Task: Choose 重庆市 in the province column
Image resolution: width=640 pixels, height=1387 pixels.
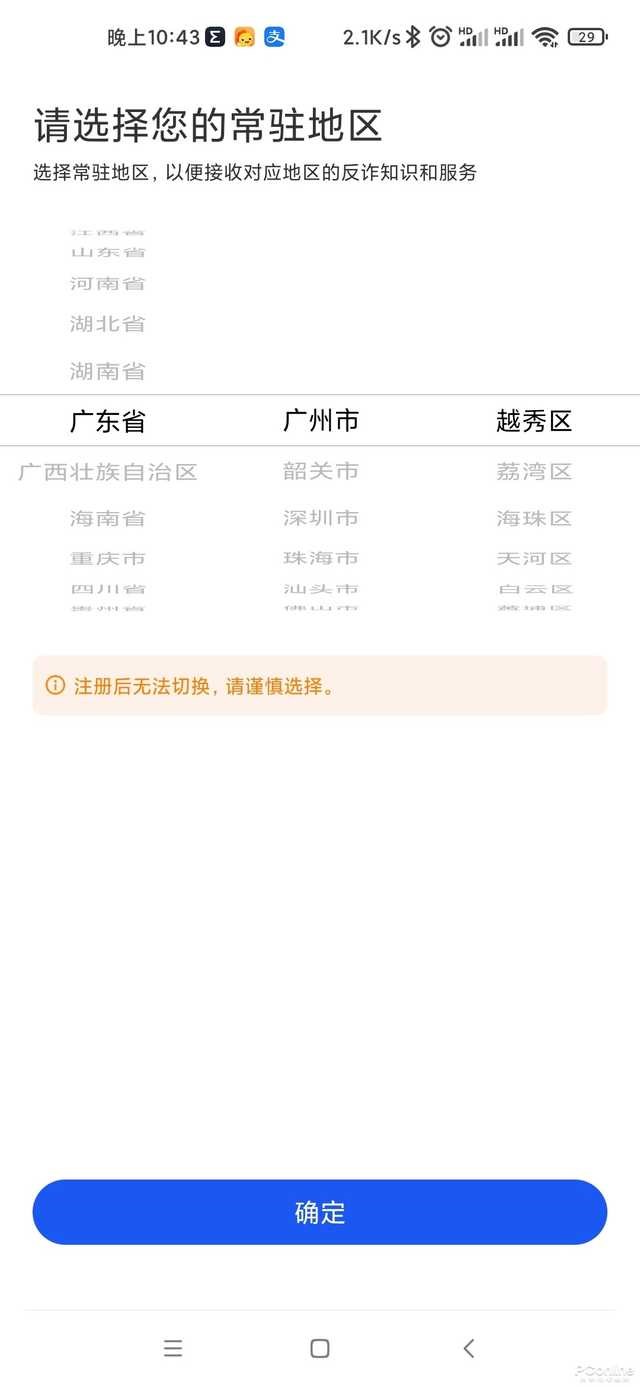Action: [x=108, y=558]
